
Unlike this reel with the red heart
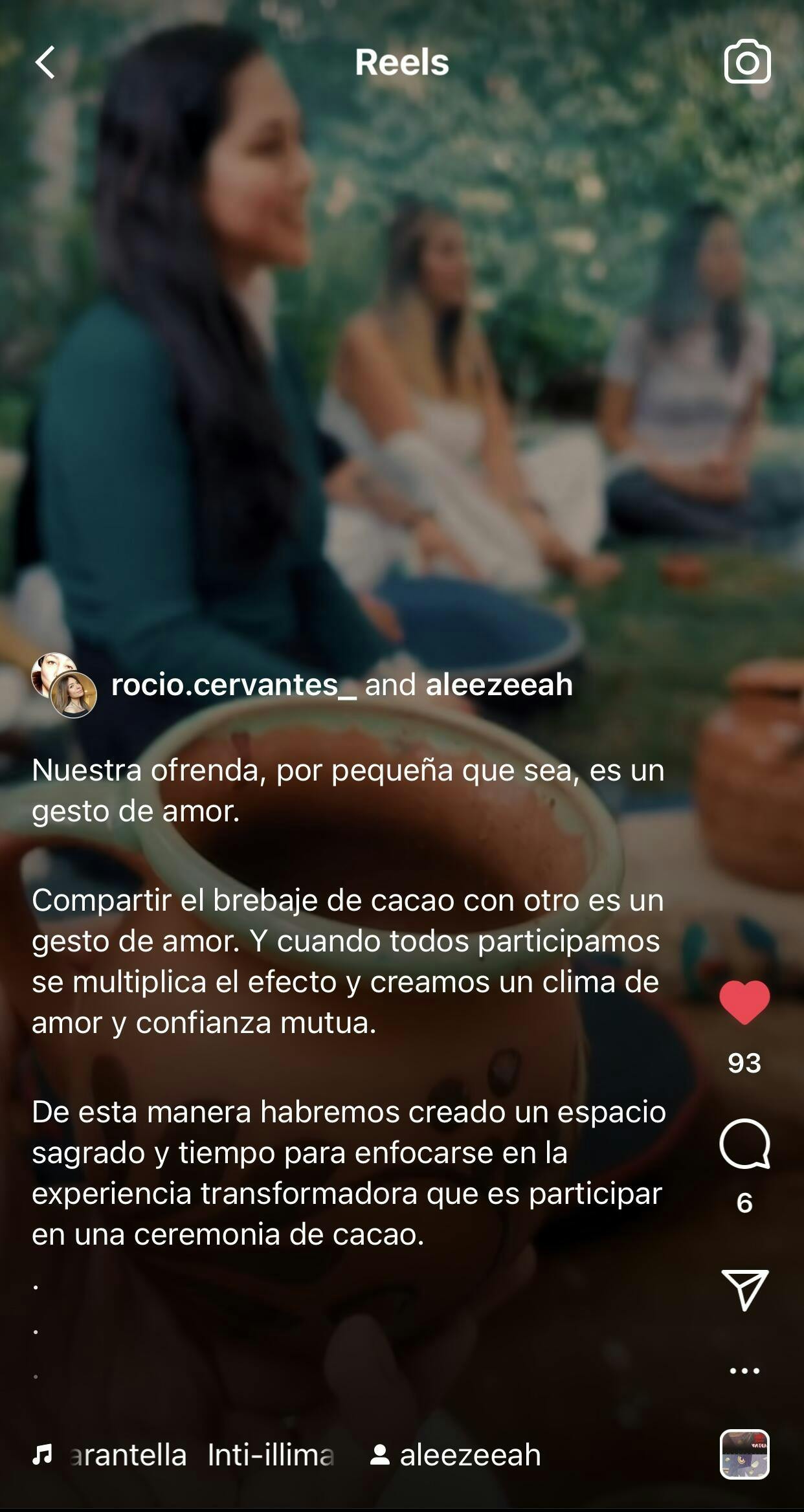744,1003
